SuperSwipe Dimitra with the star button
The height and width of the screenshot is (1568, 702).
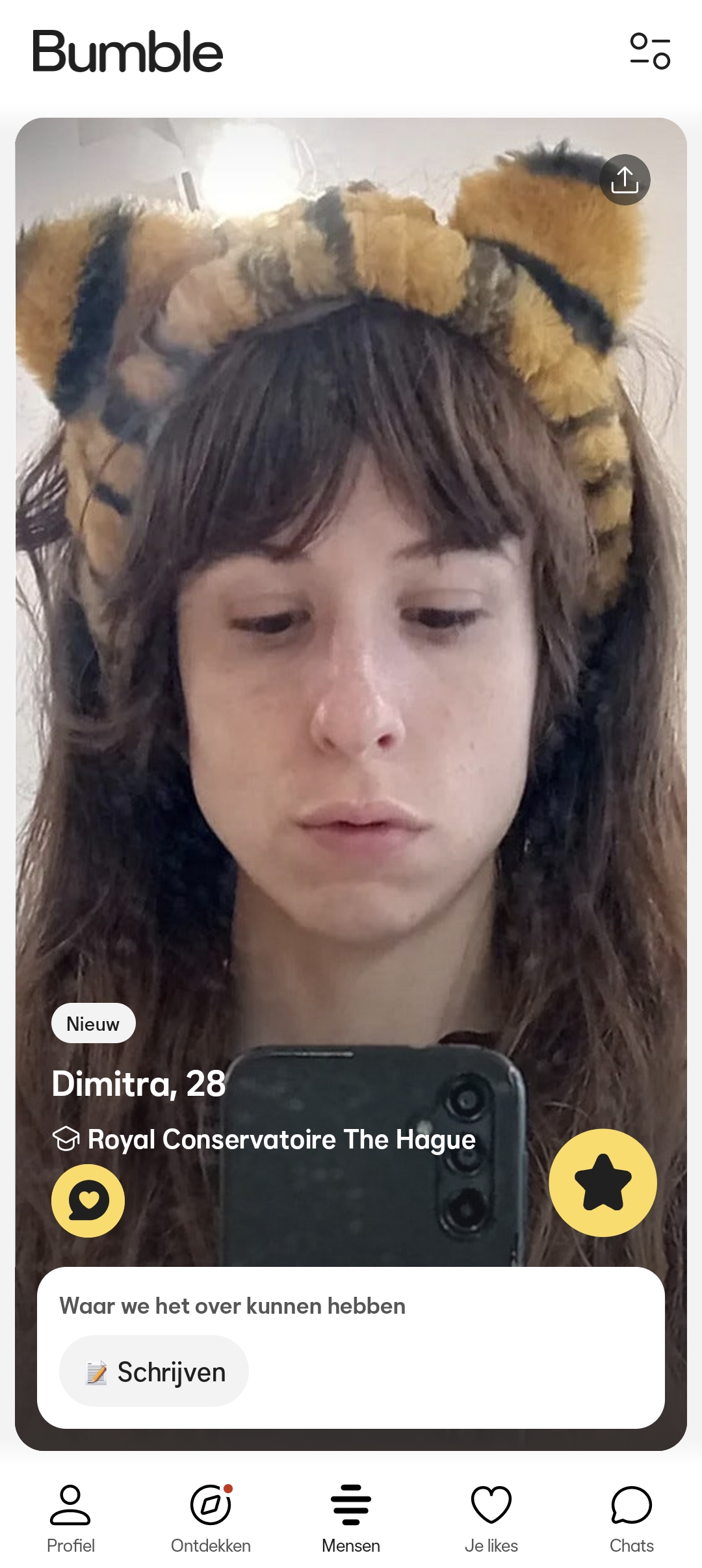[x=603, y=1182]
